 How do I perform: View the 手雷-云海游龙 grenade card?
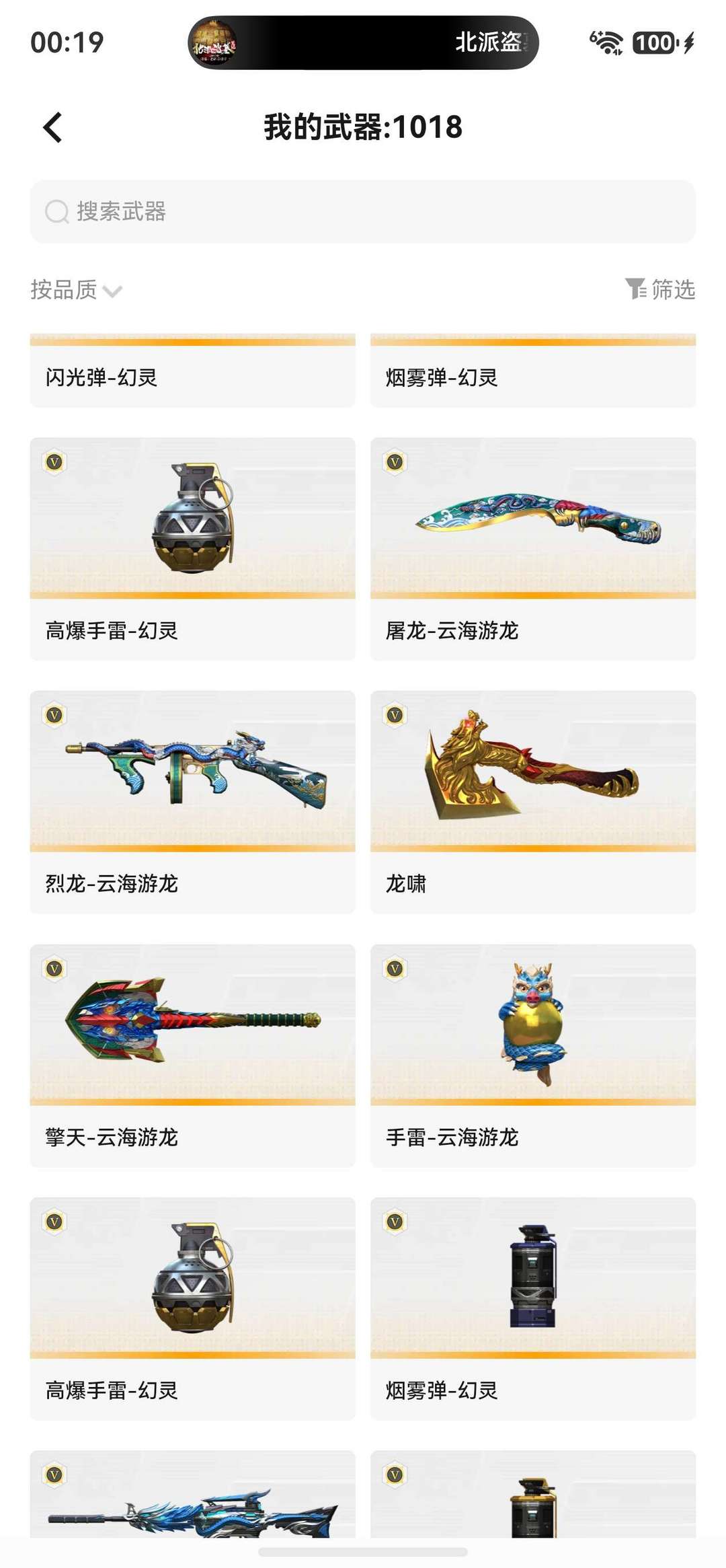click(x=533, y=1055)
